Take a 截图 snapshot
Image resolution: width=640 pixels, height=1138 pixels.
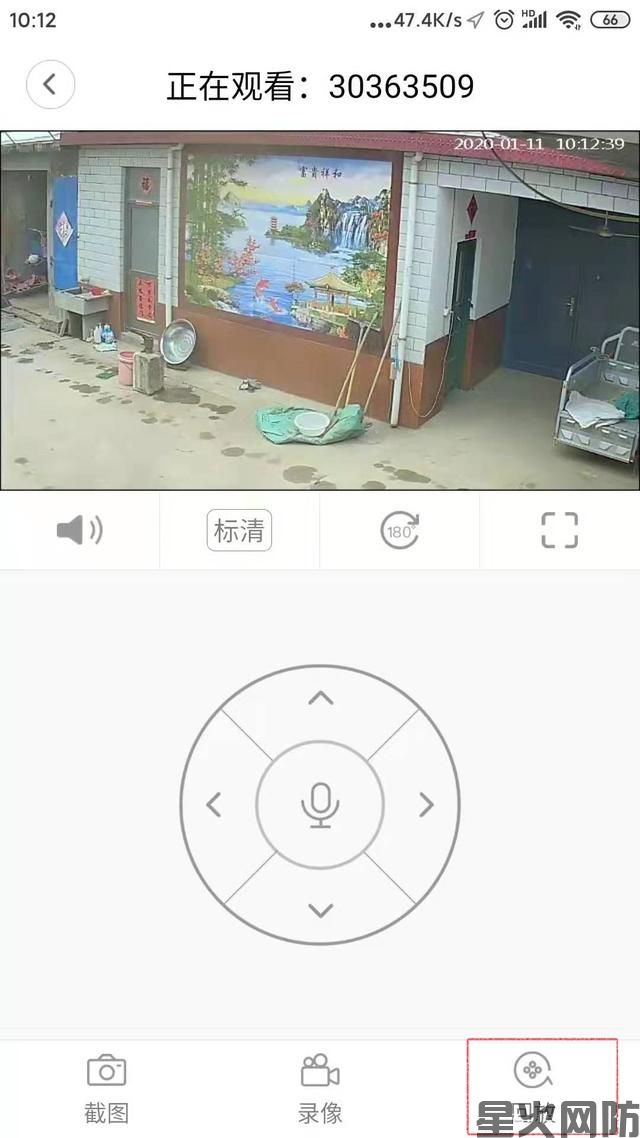(x=106, y=1087)
